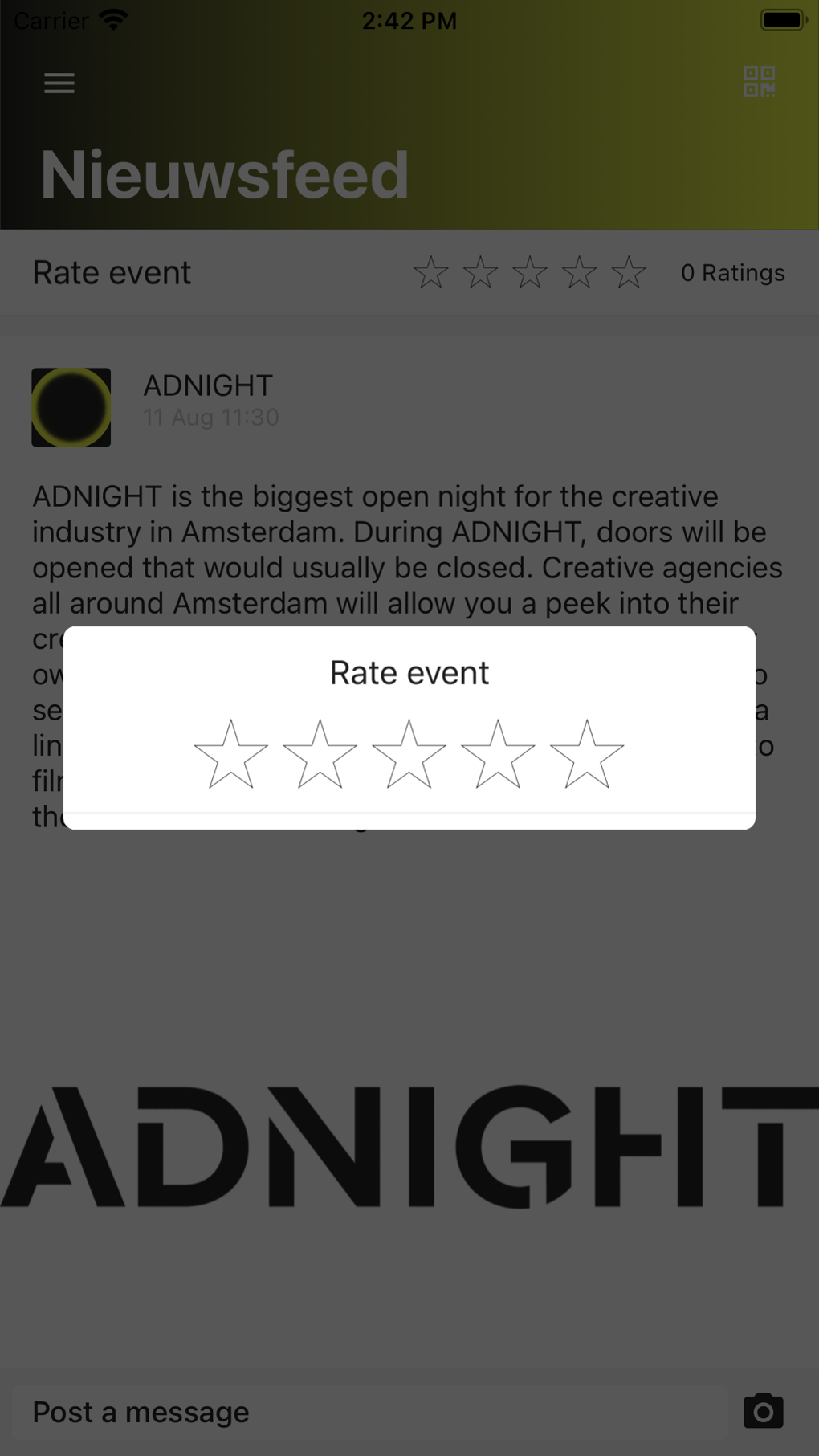Rate the event three stars in the dialog
The height and width of the screenshot is (1456, 819).
click(409, 756)
